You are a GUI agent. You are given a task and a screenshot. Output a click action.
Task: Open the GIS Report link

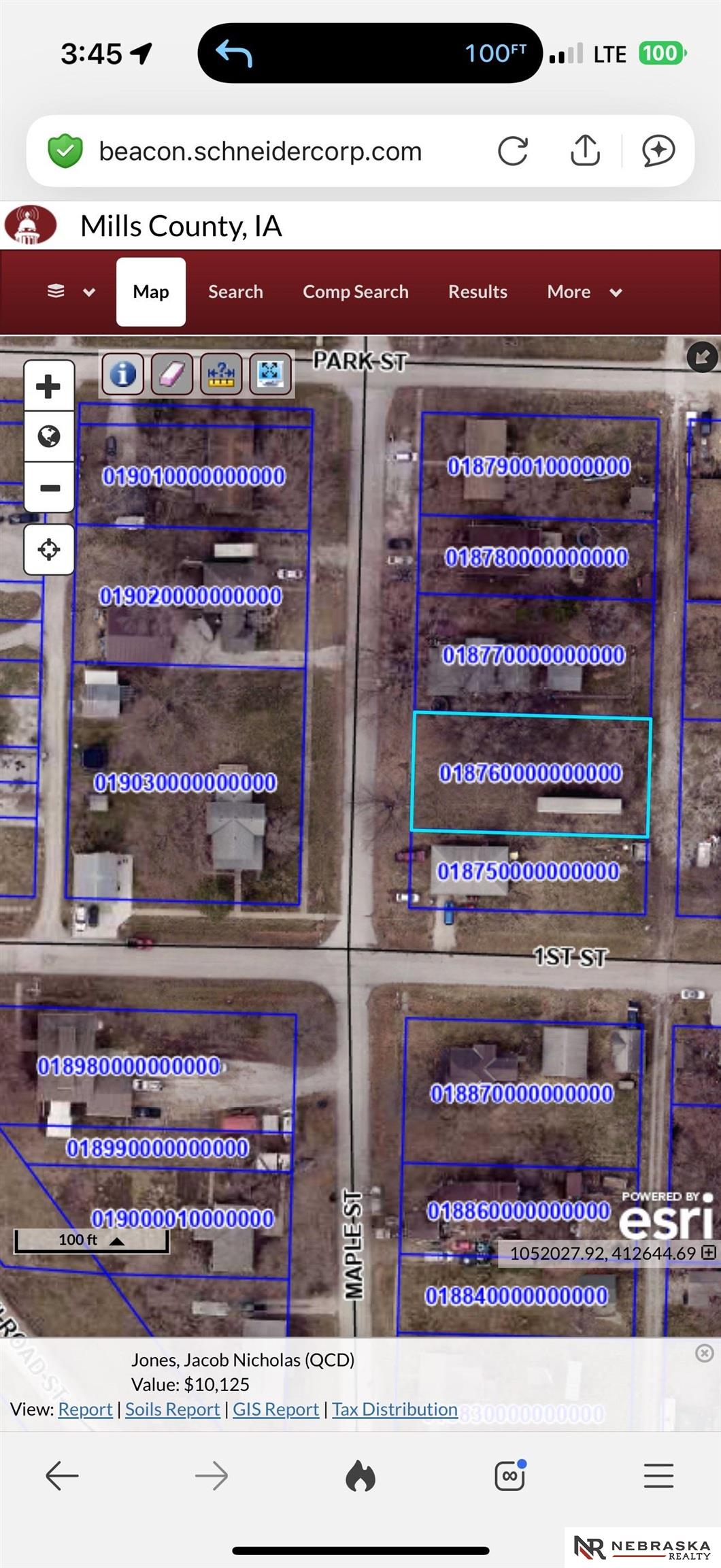pyautogui.click(x=275, y=1409)
